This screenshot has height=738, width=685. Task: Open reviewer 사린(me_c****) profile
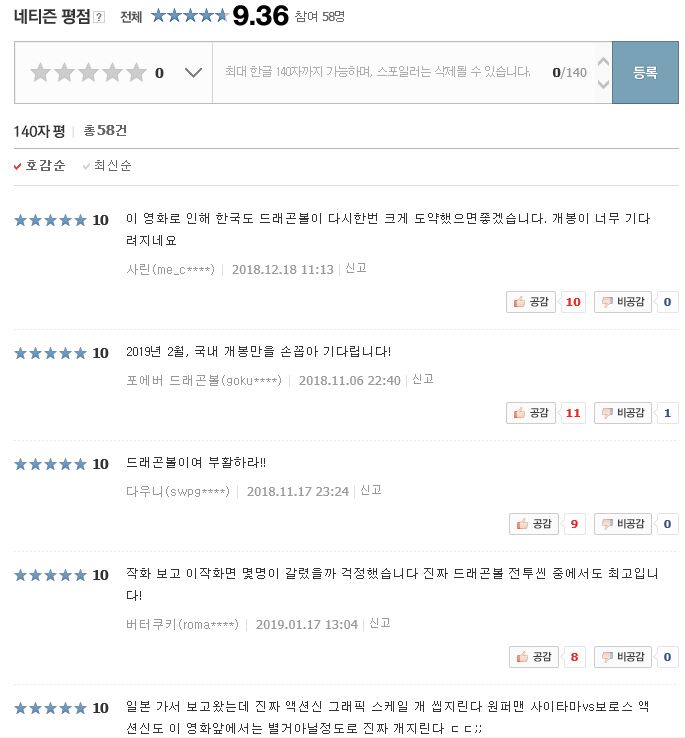click(x=169, y=269)
